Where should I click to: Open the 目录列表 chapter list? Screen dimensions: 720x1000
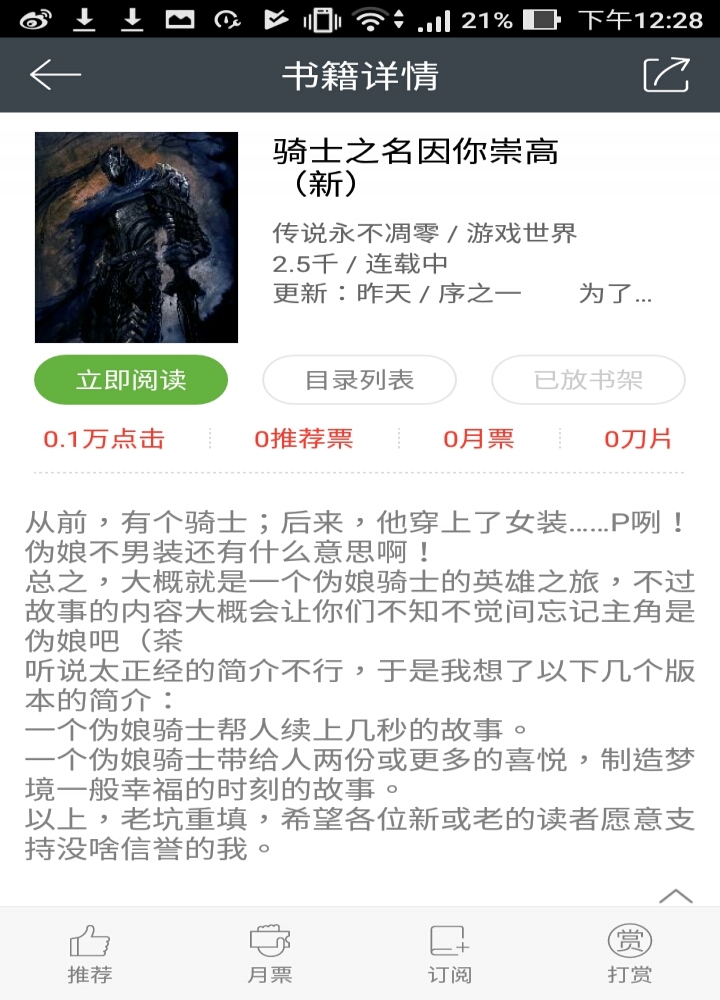pyautogui.click(x=359, y=380)
